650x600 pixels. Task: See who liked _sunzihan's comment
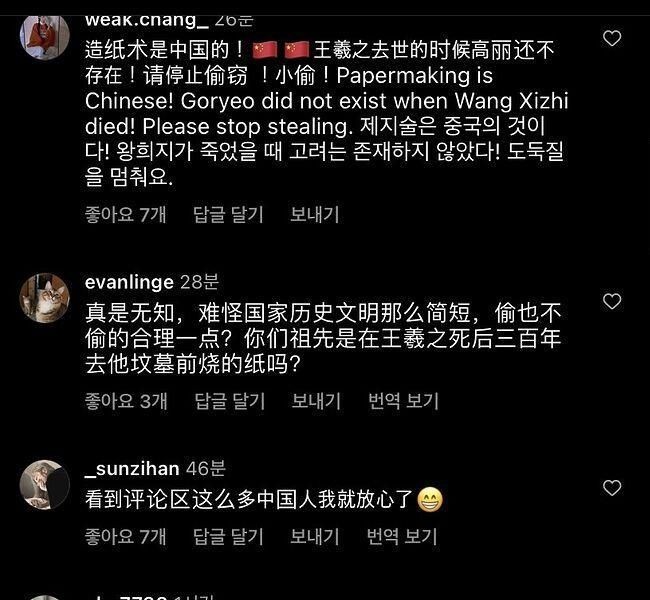tap(125, 537)
